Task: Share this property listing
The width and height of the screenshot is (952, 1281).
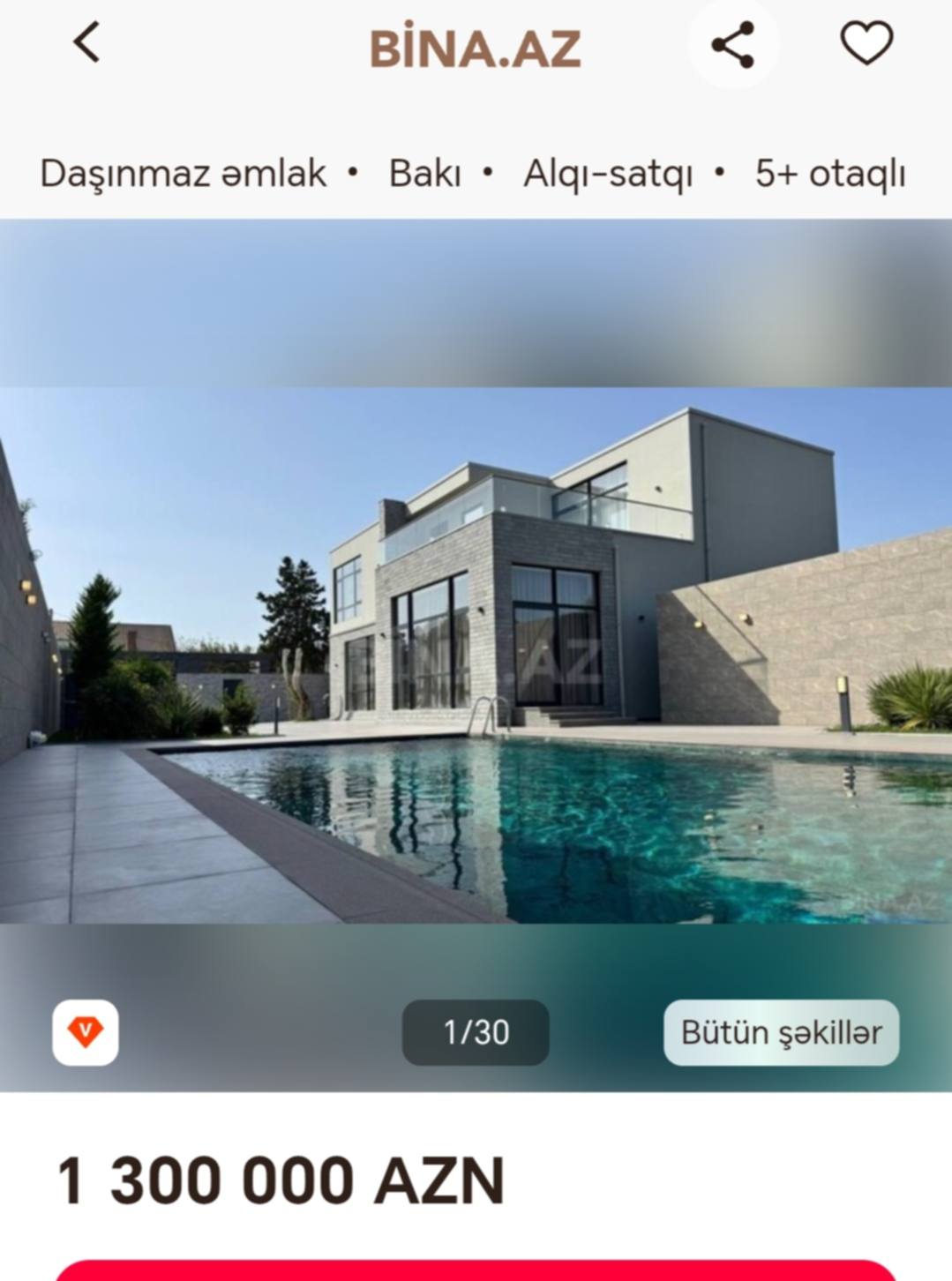Action: [x=733, y=44]
